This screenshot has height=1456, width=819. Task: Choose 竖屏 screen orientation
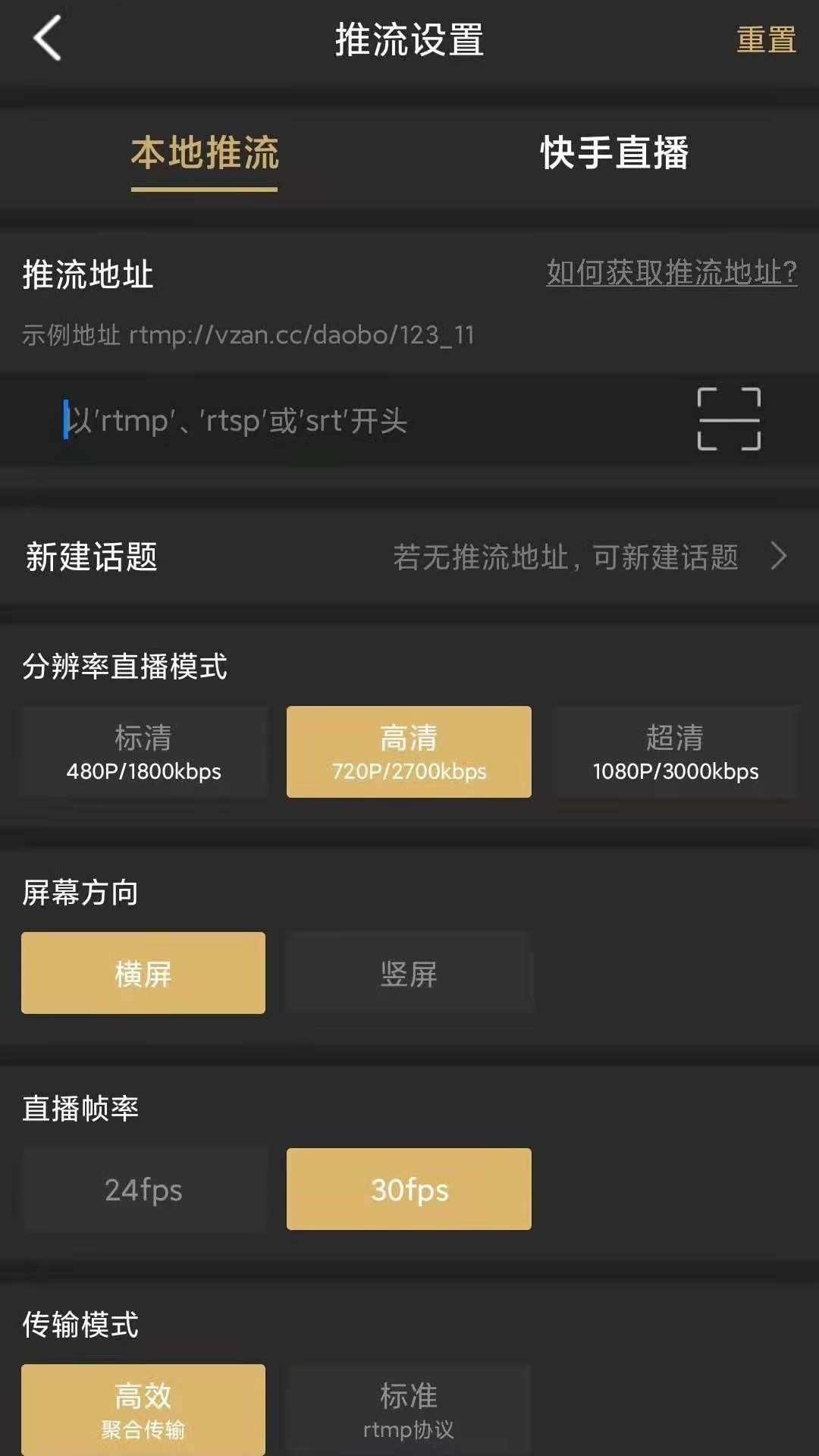click(x=409, y=973)
